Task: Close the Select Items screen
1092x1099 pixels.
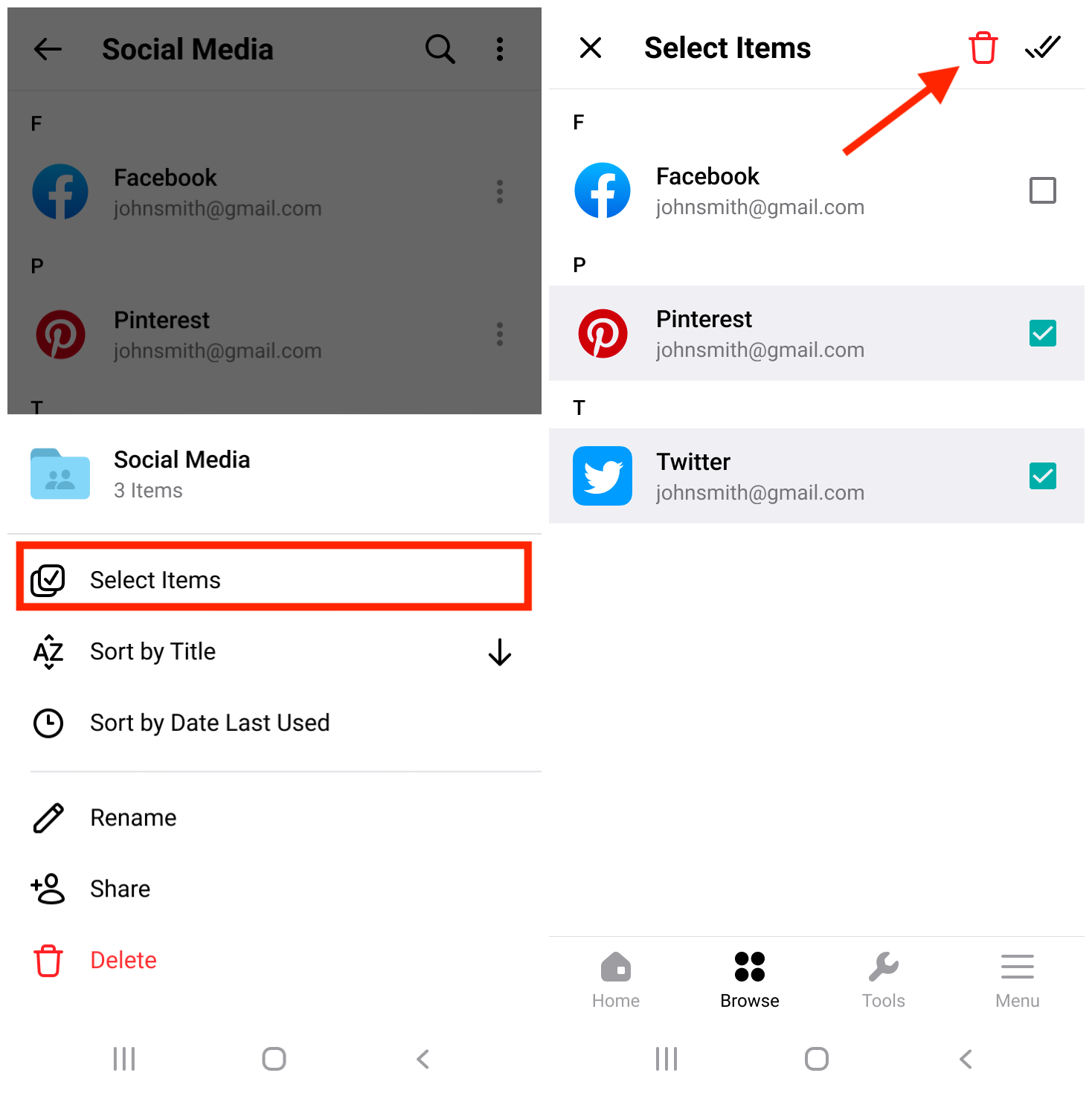Action: pos(591,48)
